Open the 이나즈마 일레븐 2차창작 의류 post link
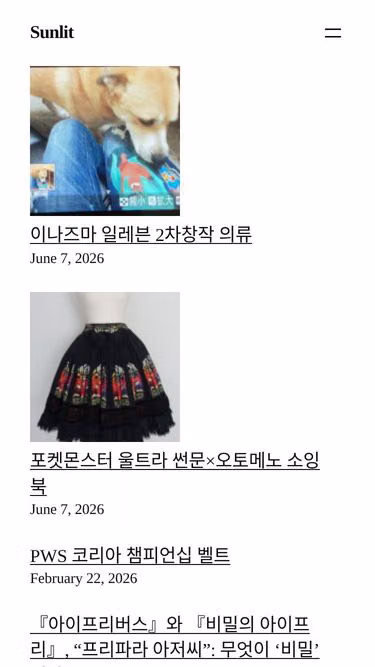Screen dimensions: 375x667 coord(141,234)
